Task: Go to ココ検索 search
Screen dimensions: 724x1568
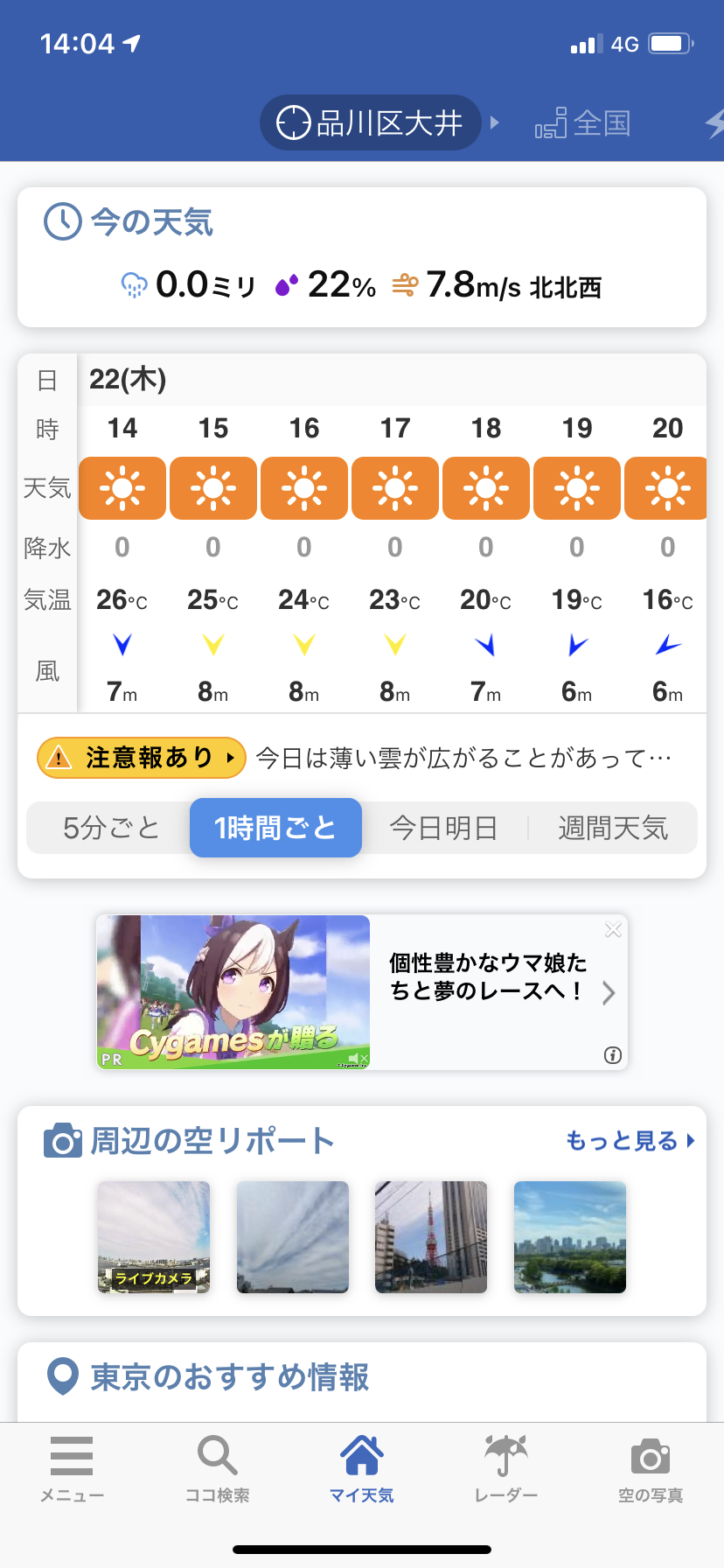Action: click(217, 1470)
